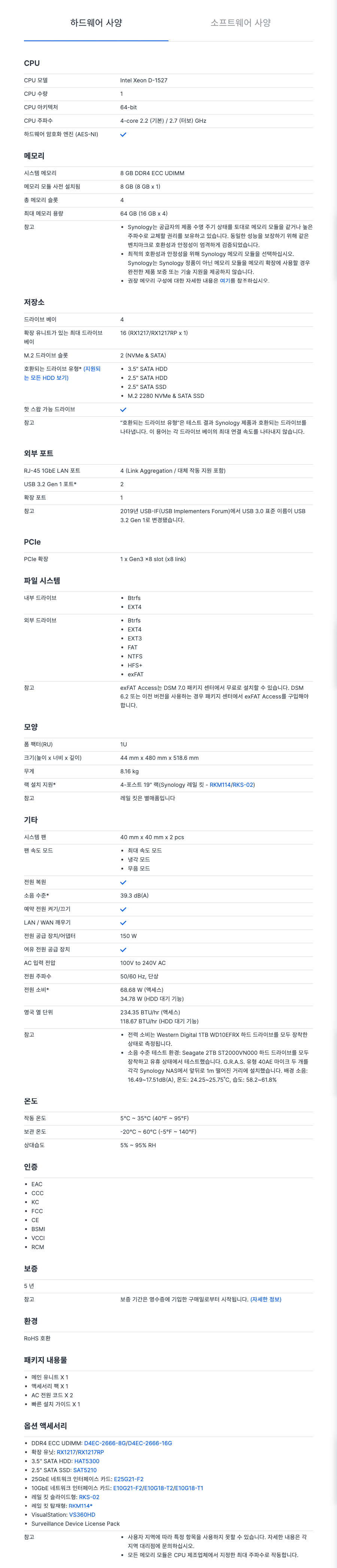
Task: Open the 여기 link in the memory notes
Action: click(x=224, y=281)
